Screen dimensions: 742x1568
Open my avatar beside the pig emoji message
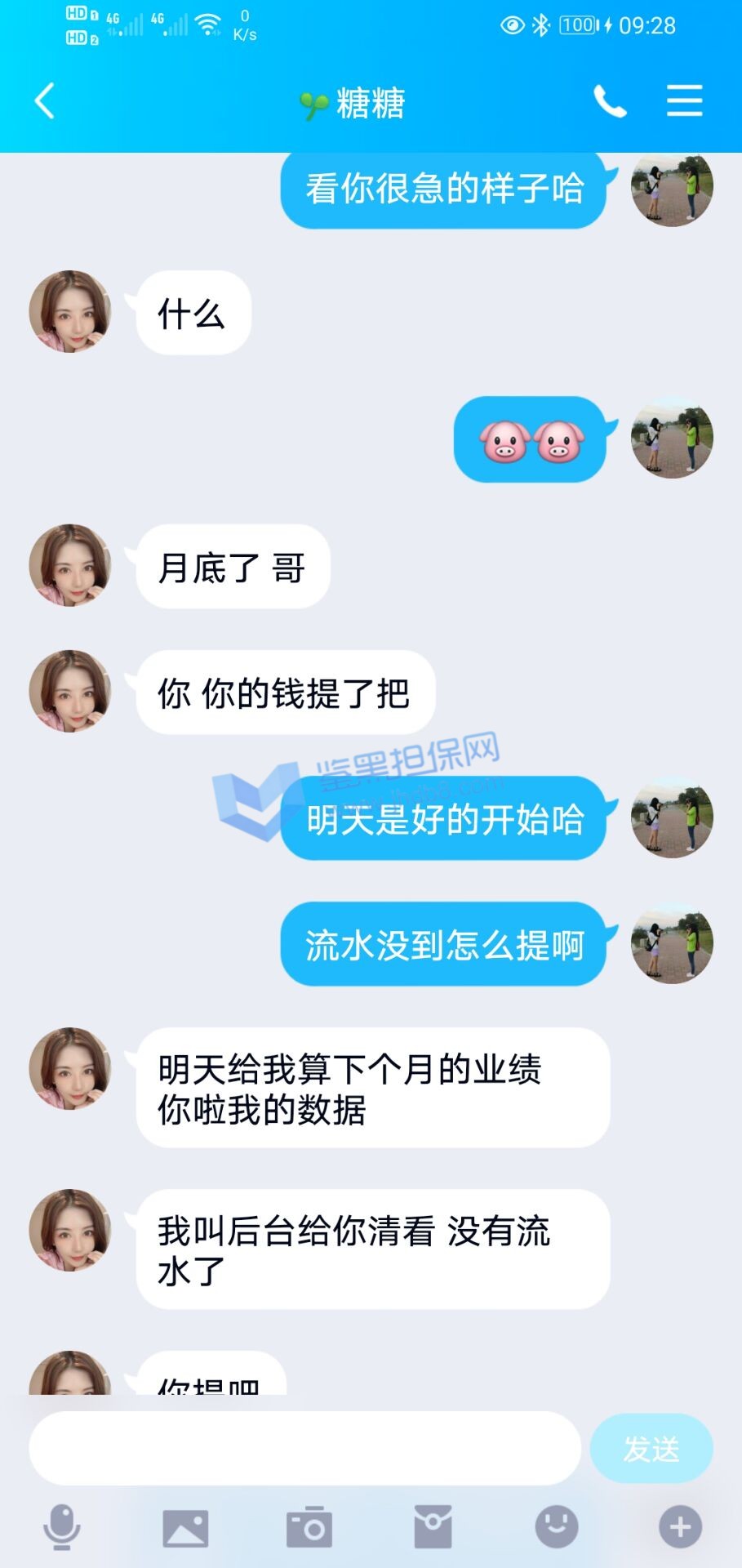click(x=672, y=439)
